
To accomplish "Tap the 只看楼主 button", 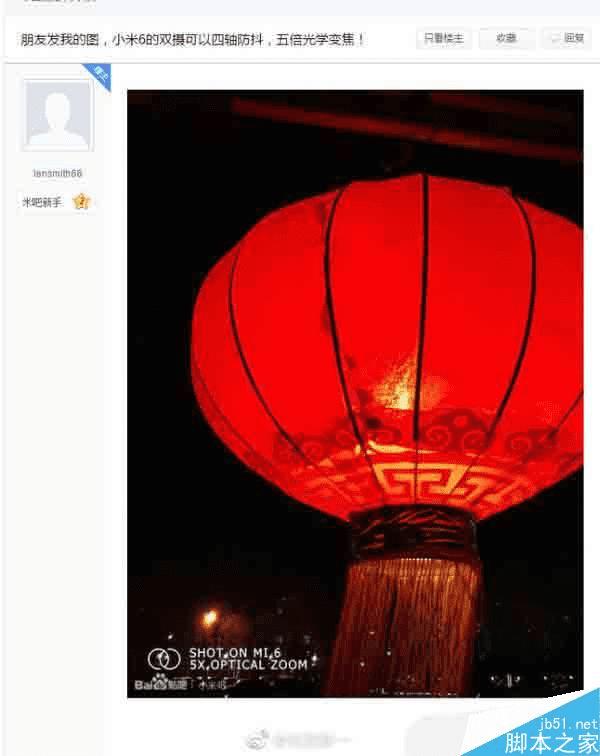I will [443, 39].
